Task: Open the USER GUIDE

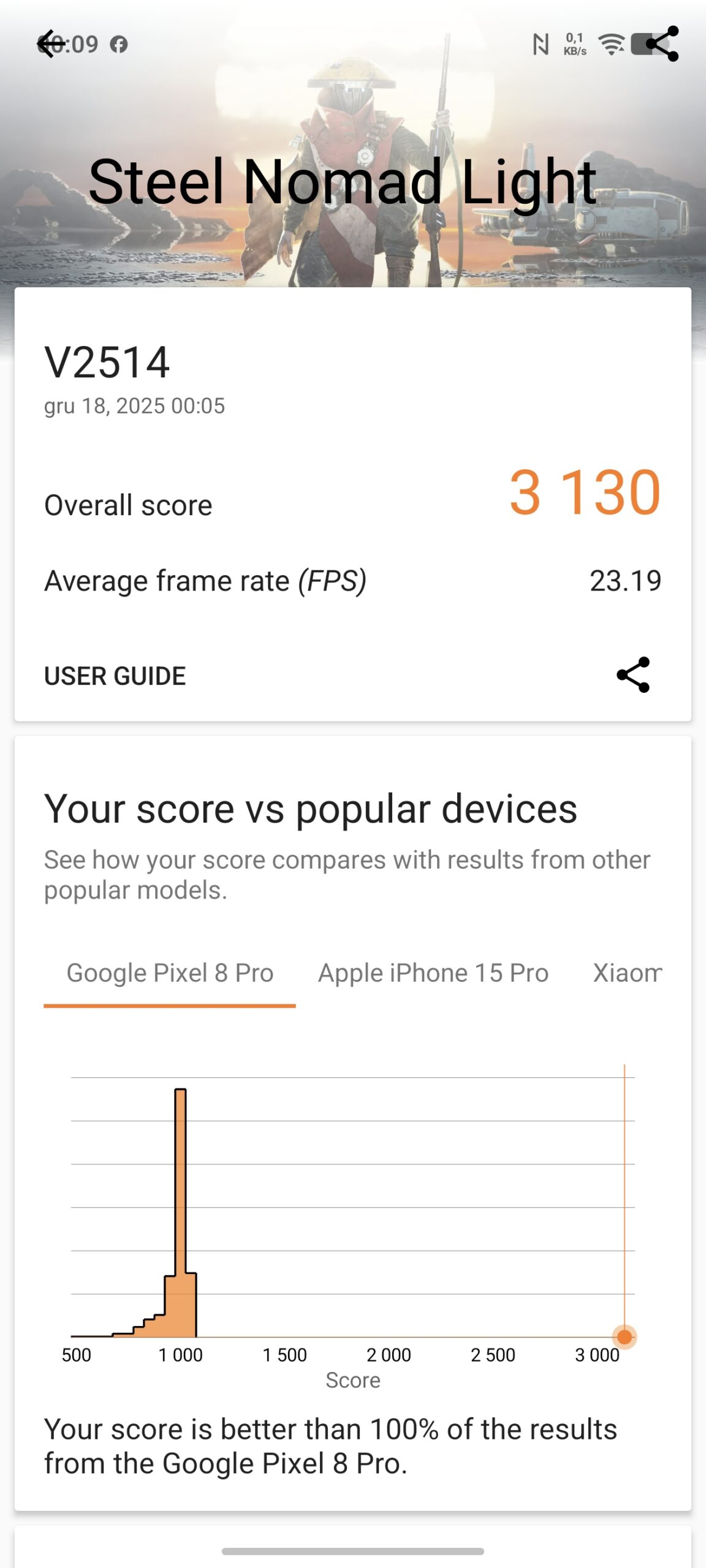Action: (115, 676)
